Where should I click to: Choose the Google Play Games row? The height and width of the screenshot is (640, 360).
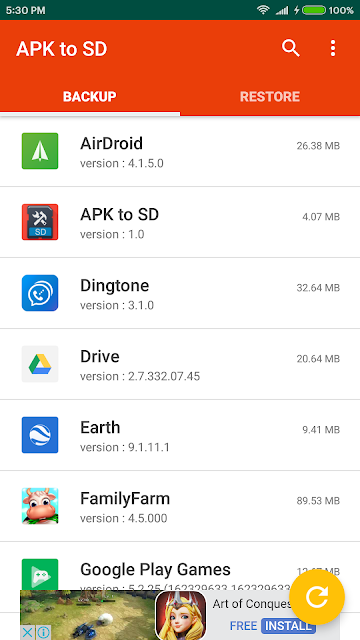point(155,569)
